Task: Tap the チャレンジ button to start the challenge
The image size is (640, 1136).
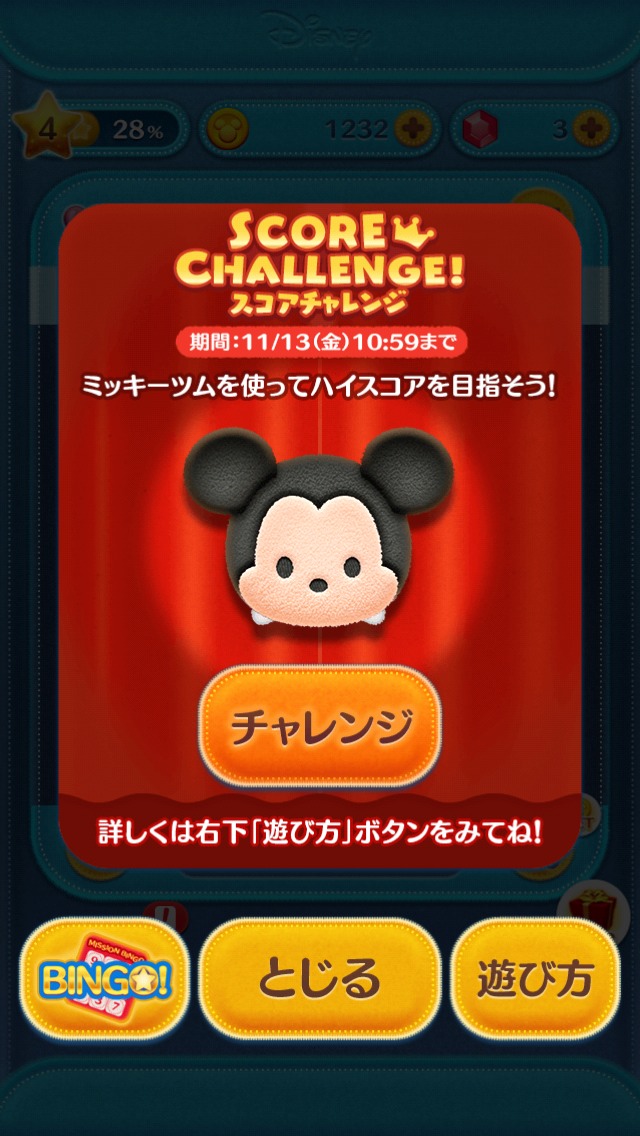Action: point(320,728)
